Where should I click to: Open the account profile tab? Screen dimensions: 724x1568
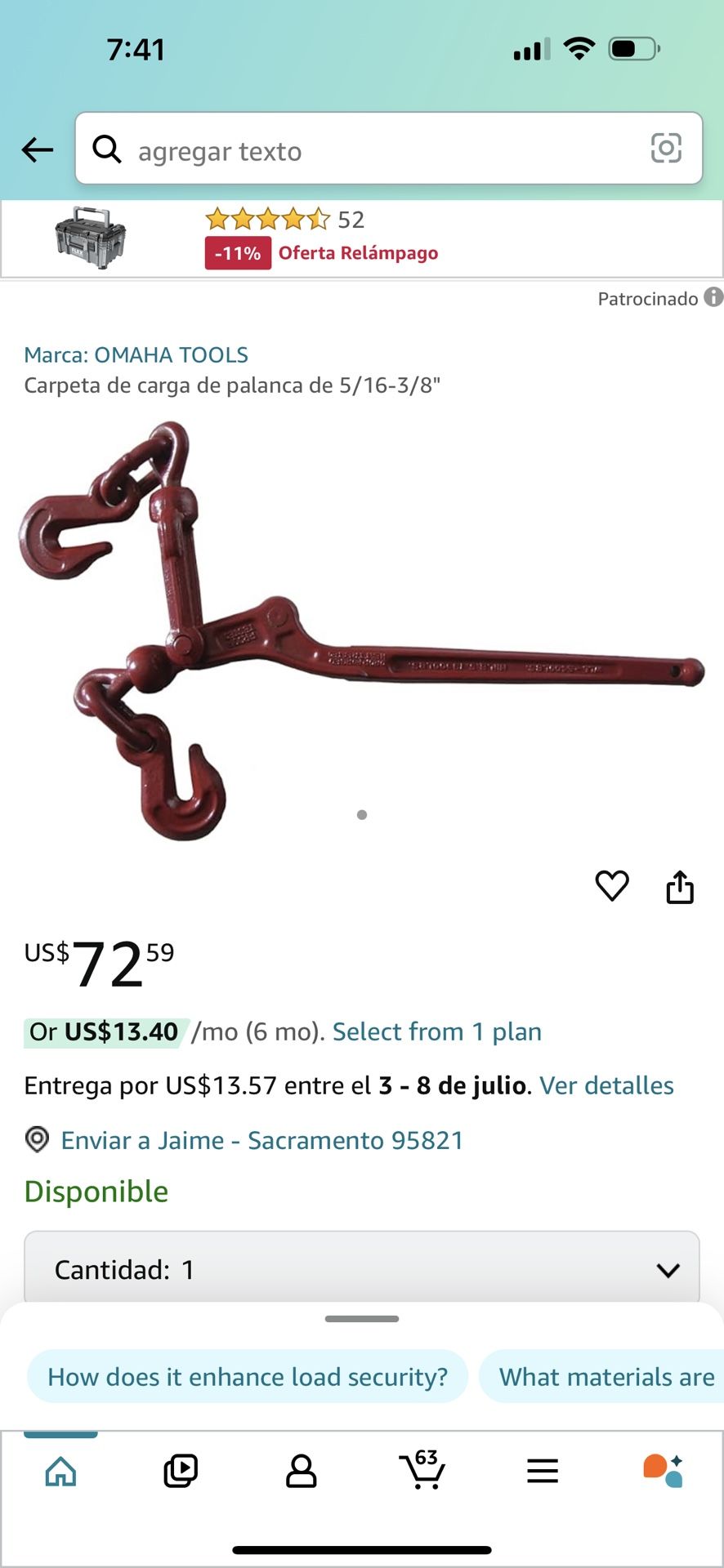click(x=301, y=1472)
